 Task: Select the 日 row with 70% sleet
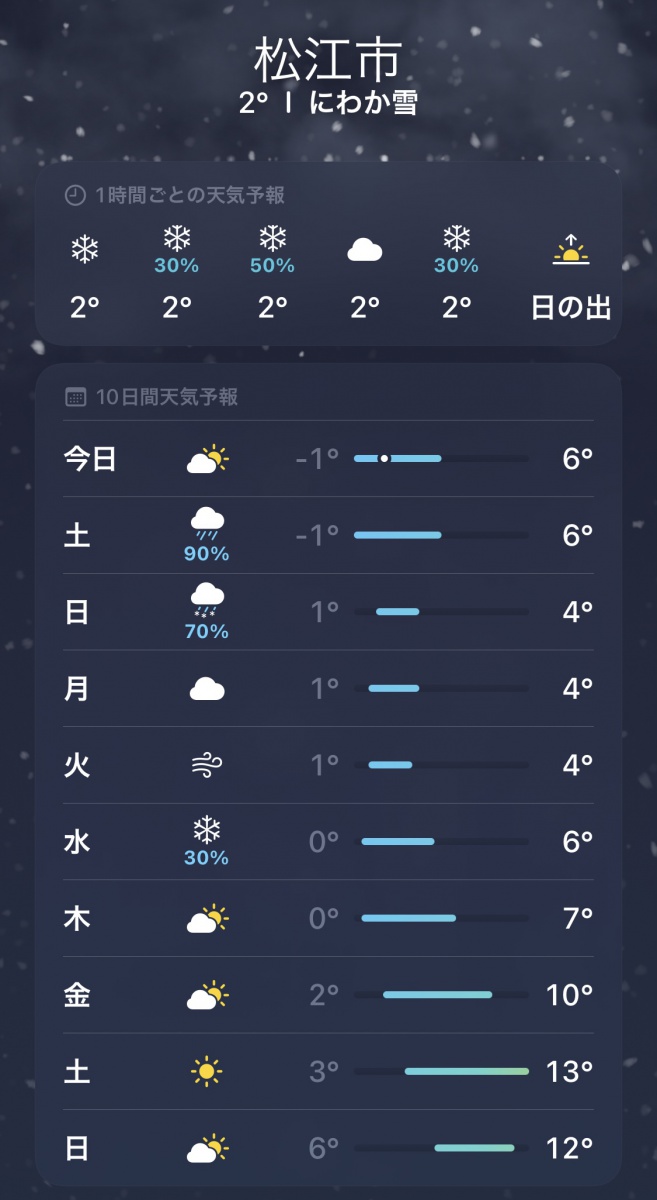pyautogui.click(x=328, y=612)
